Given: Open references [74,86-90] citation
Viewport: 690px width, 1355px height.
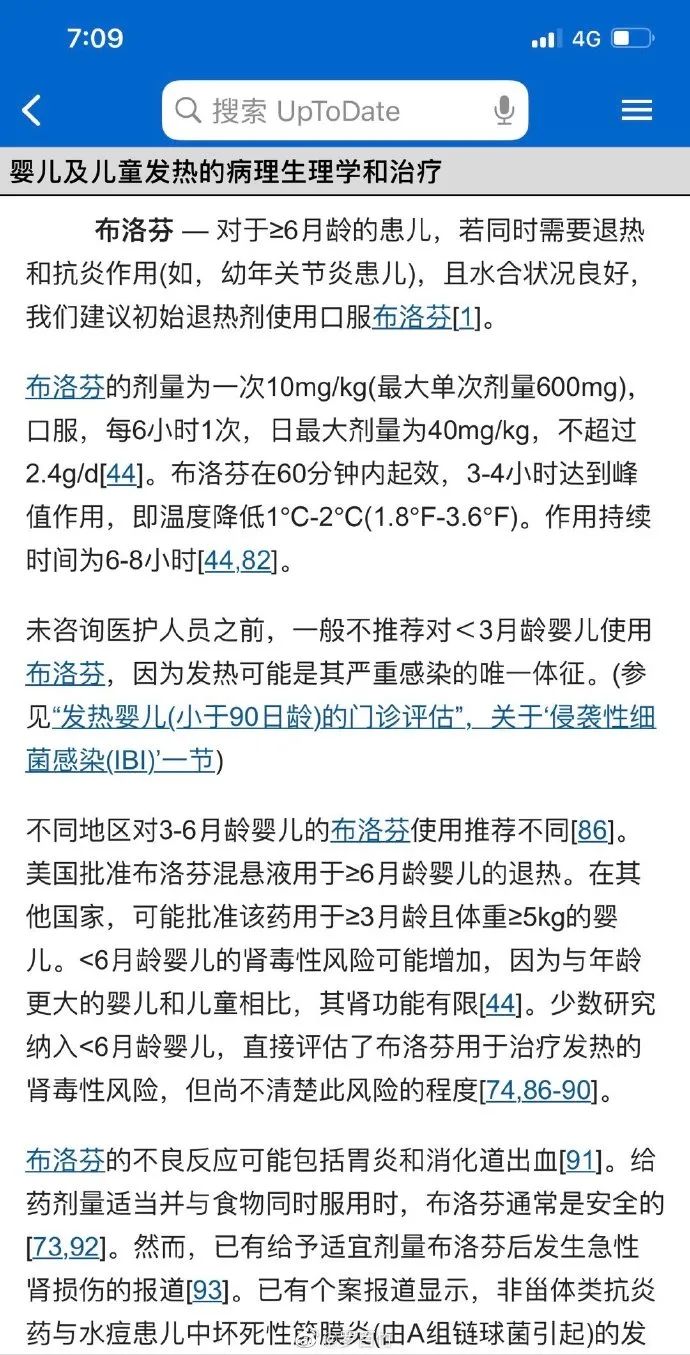Looking at the screenshot, I should tap(540, 1089).
